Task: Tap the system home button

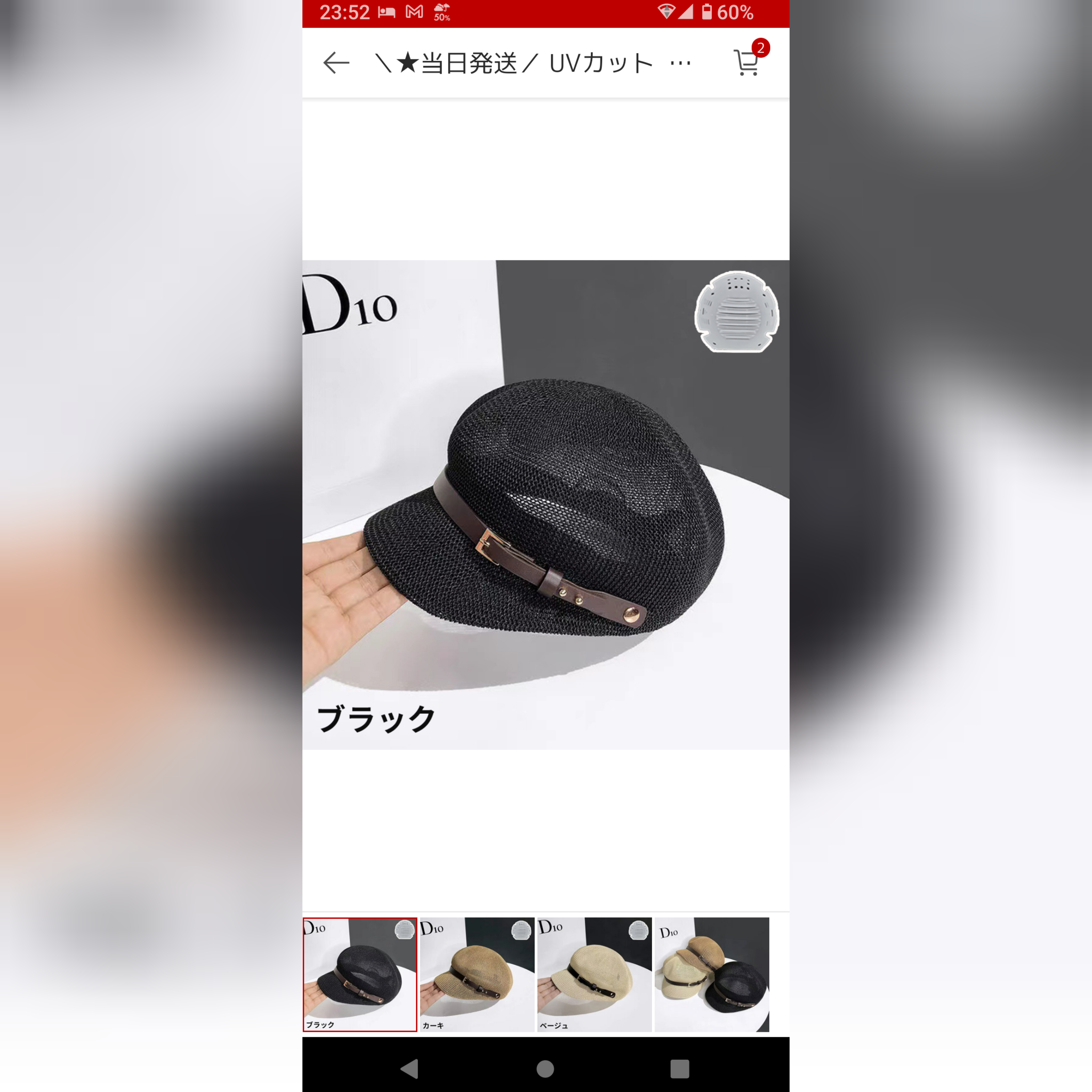Action: click(545, 1068)
